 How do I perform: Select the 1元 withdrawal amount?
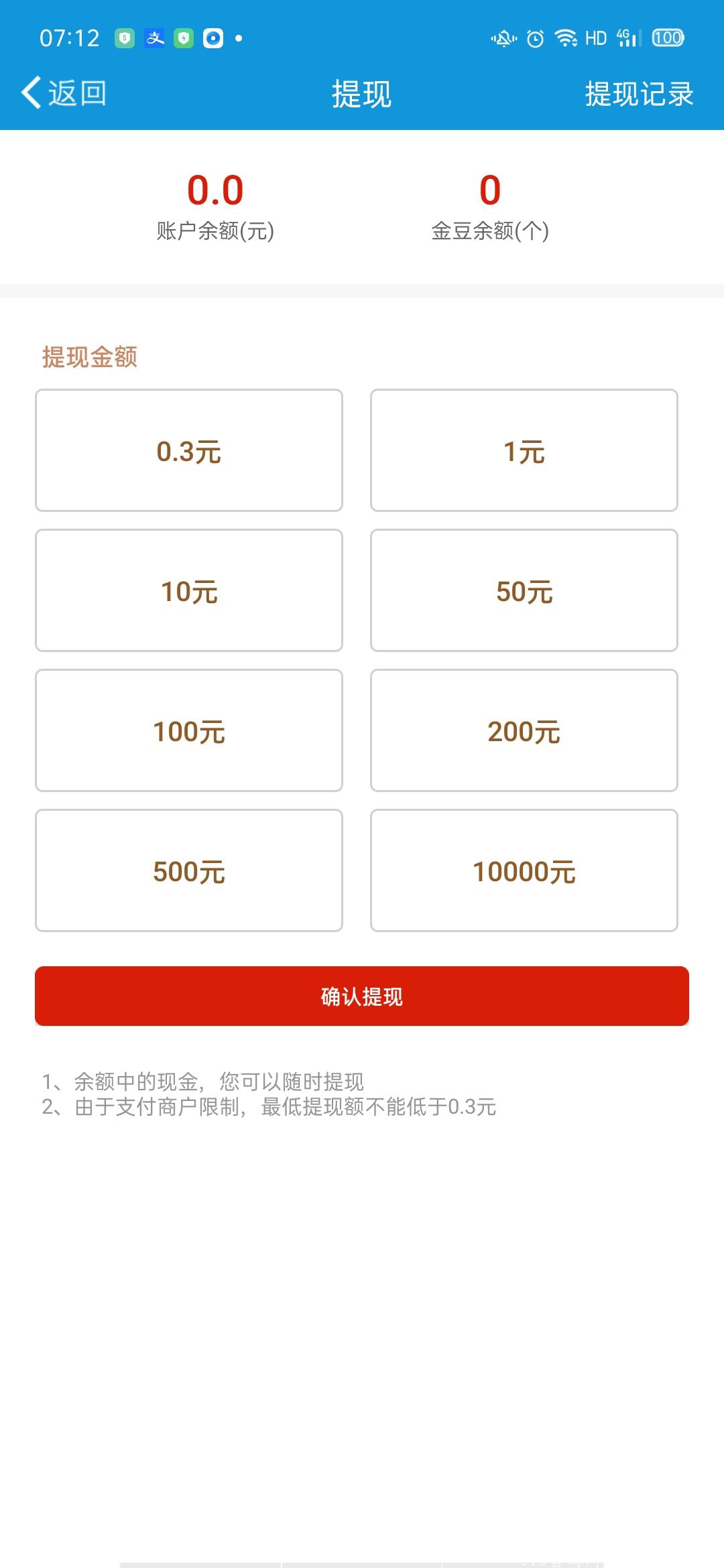[x=524, y=450]
